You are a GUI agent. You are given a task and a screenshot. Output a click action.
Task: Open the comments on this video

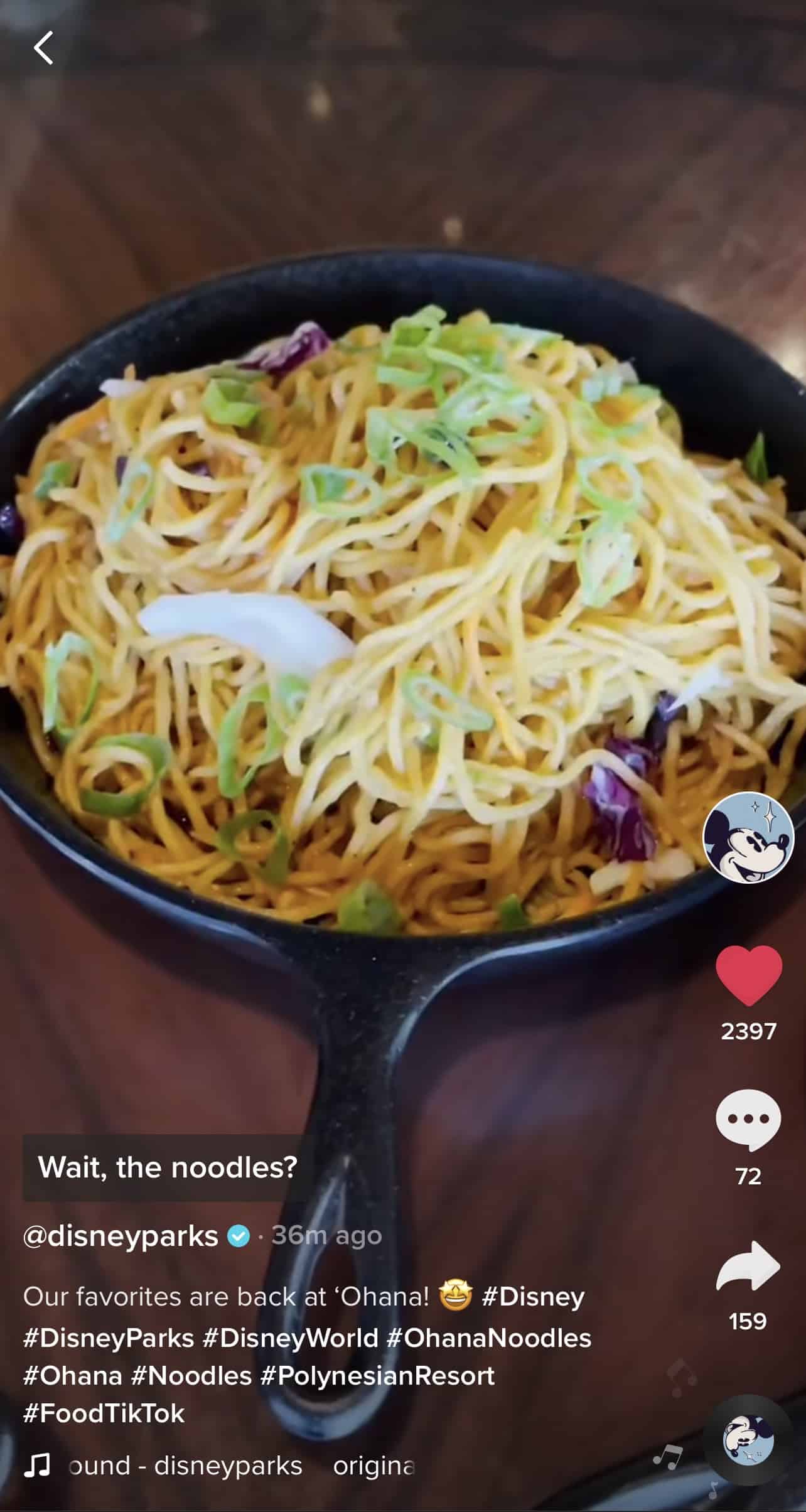748,1120
